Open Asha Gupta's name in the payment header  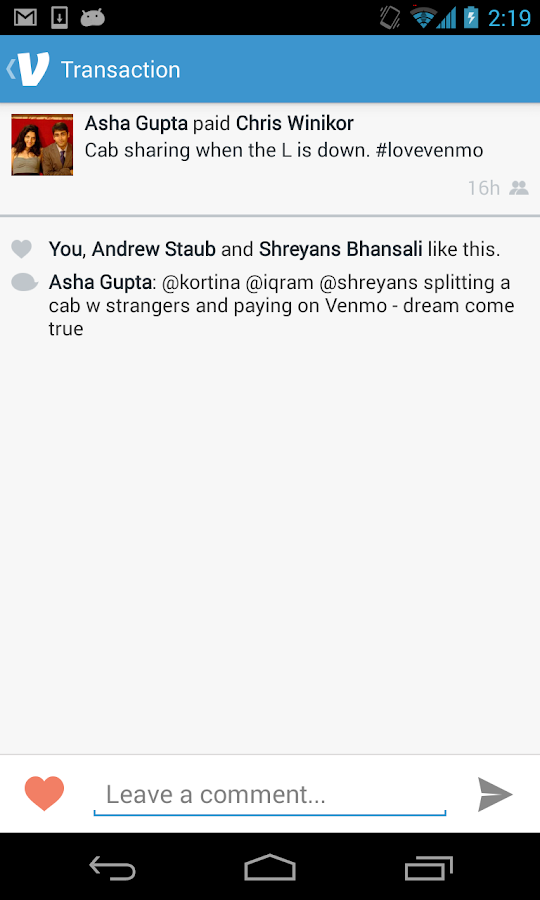136,123
